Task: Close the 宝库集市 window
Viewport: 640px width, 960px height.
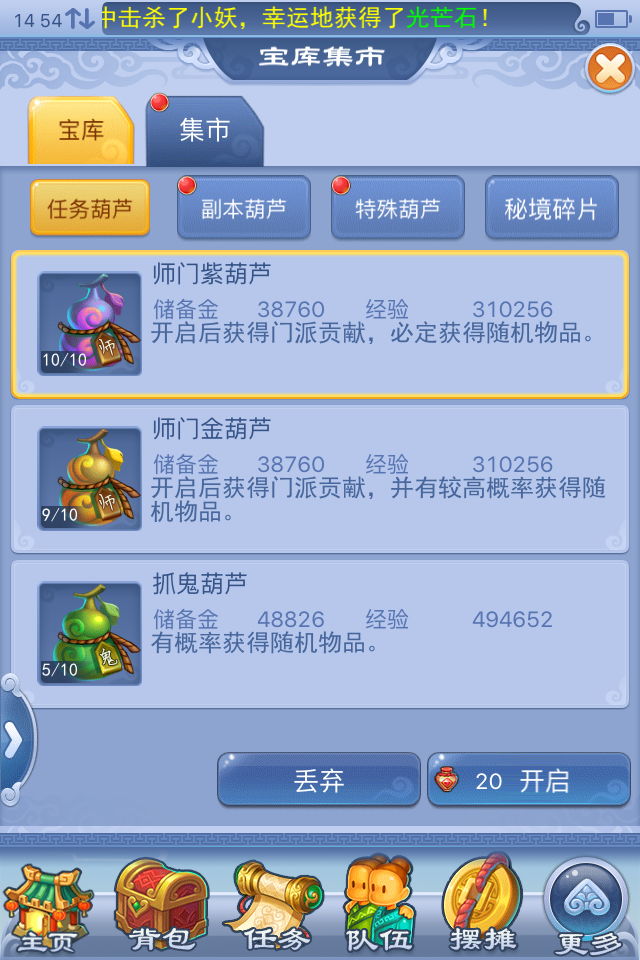Action: click(609, 69)
